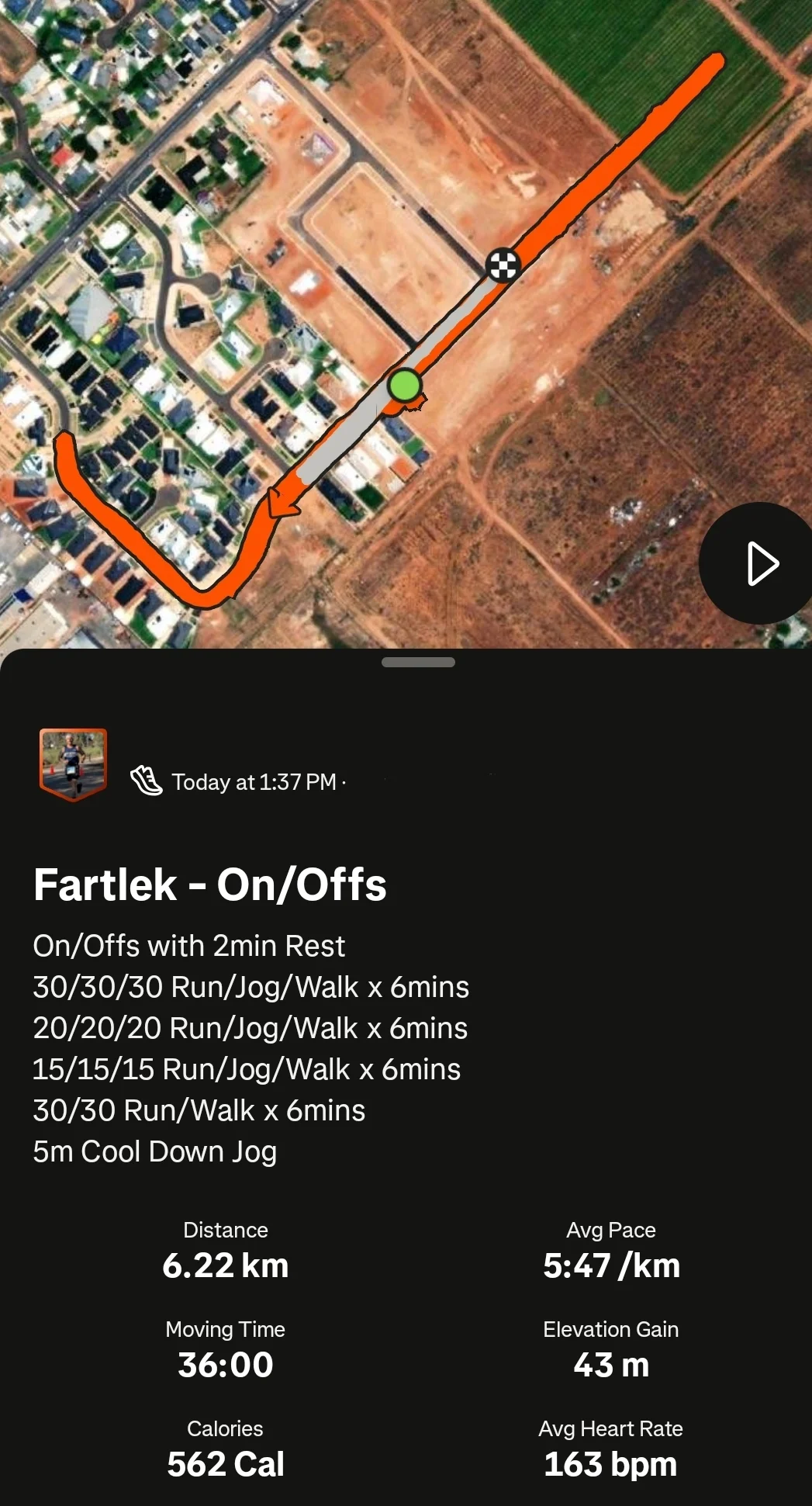This screenshot has width=812, height=1506.
Task: Play the route flyover animation
Action: pyautogui.click(x=758, y=563)
